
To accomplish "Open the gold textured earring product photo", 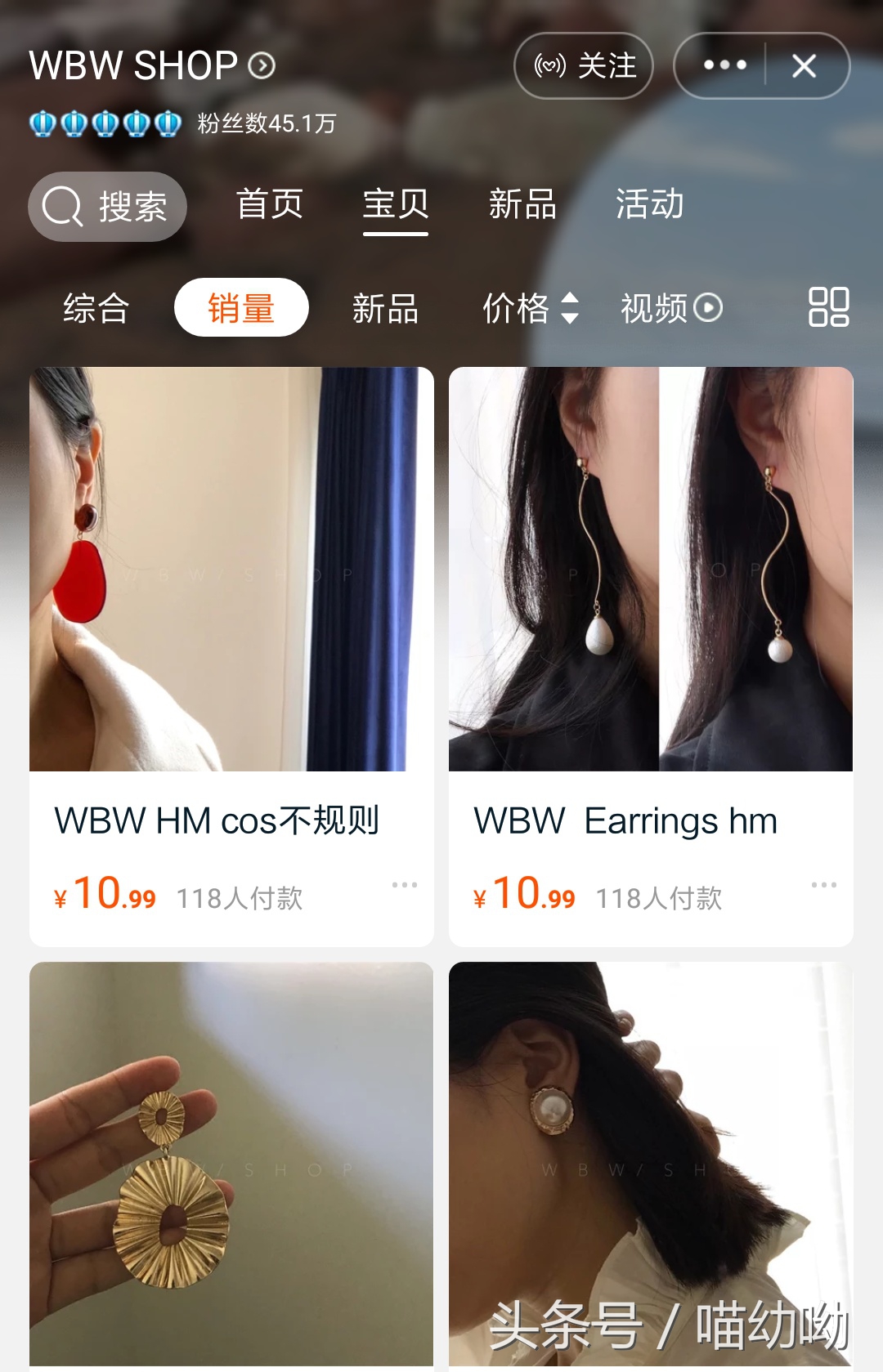I will [x=231, y=1160].
